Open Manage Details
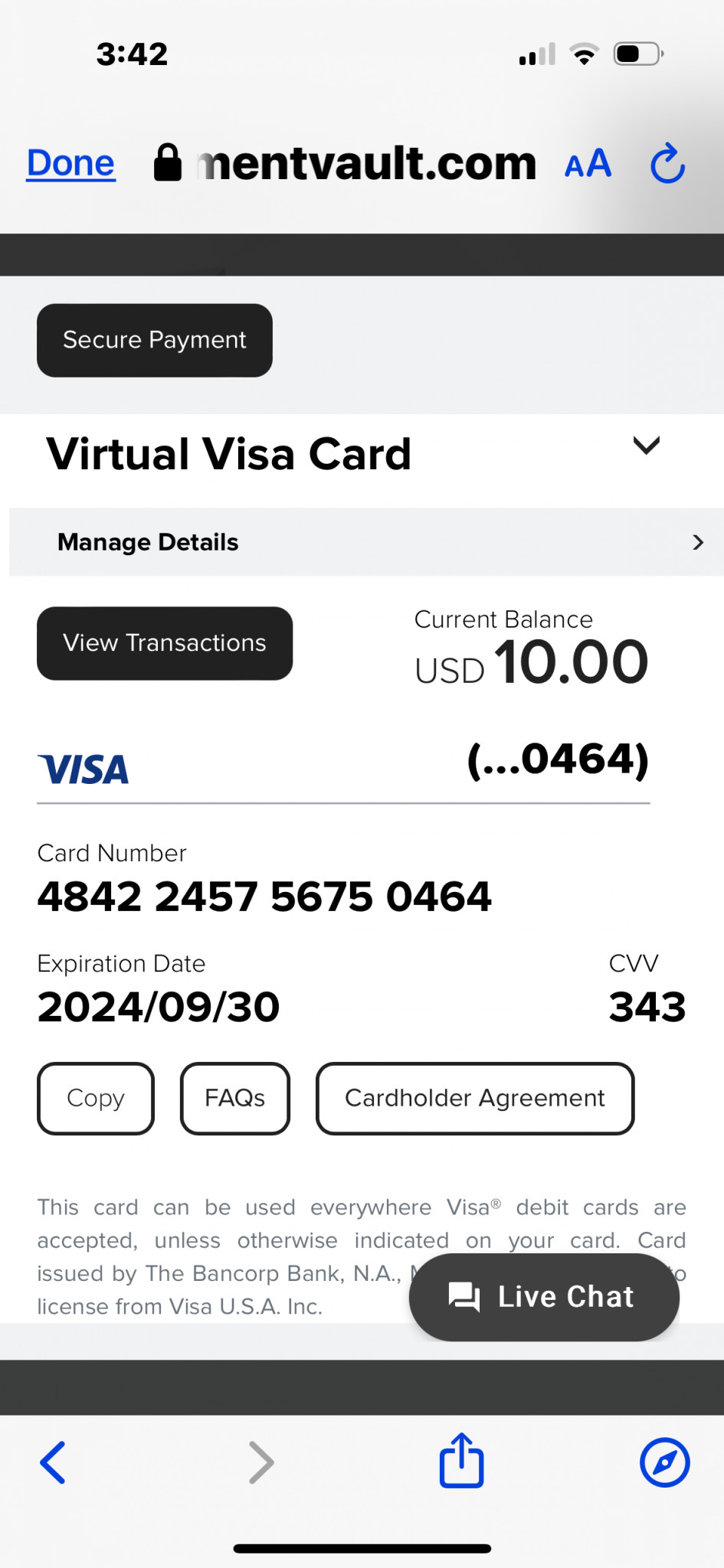The image size is (724, 1568). coord(366,542)
